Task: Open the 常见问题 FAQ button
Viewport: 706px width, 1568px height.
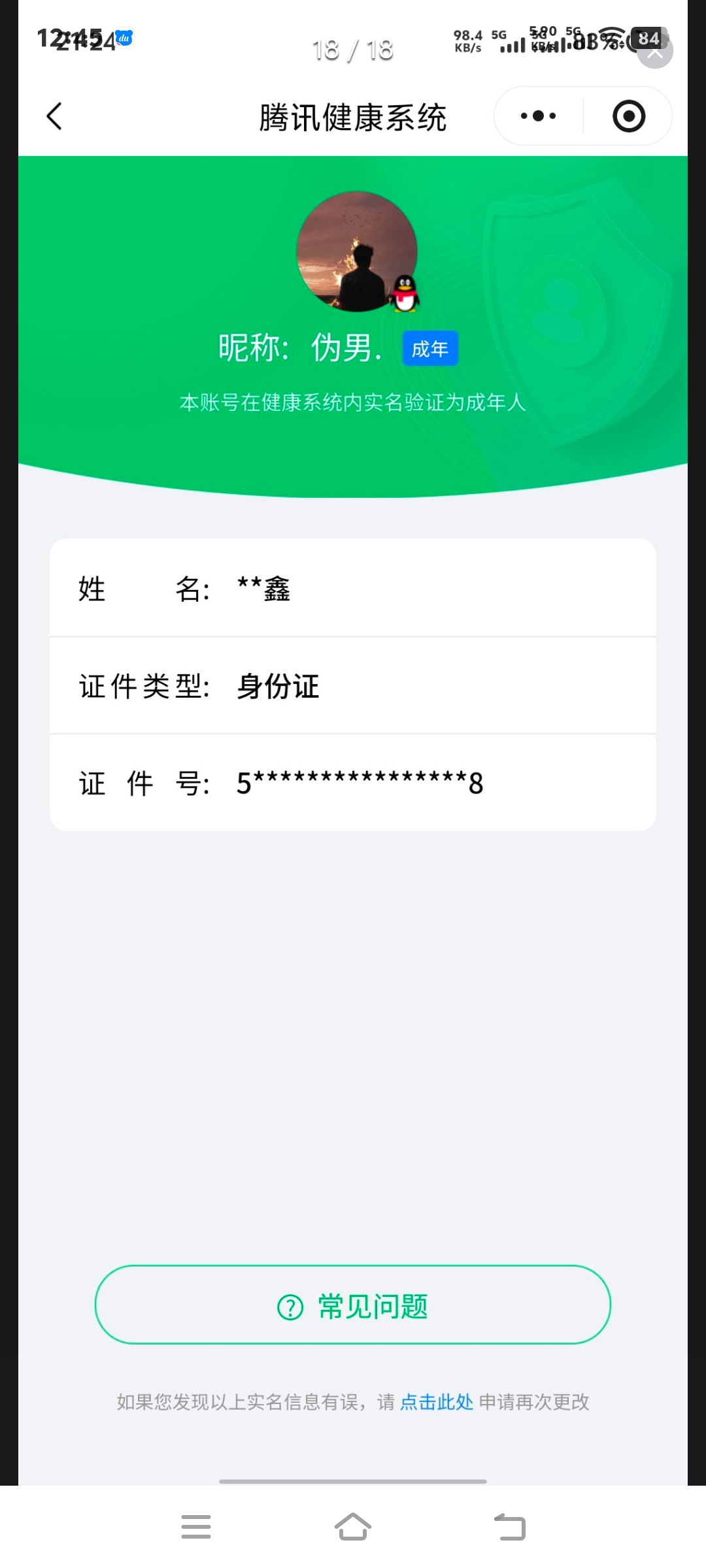Action: click(x=353, y=1307)
